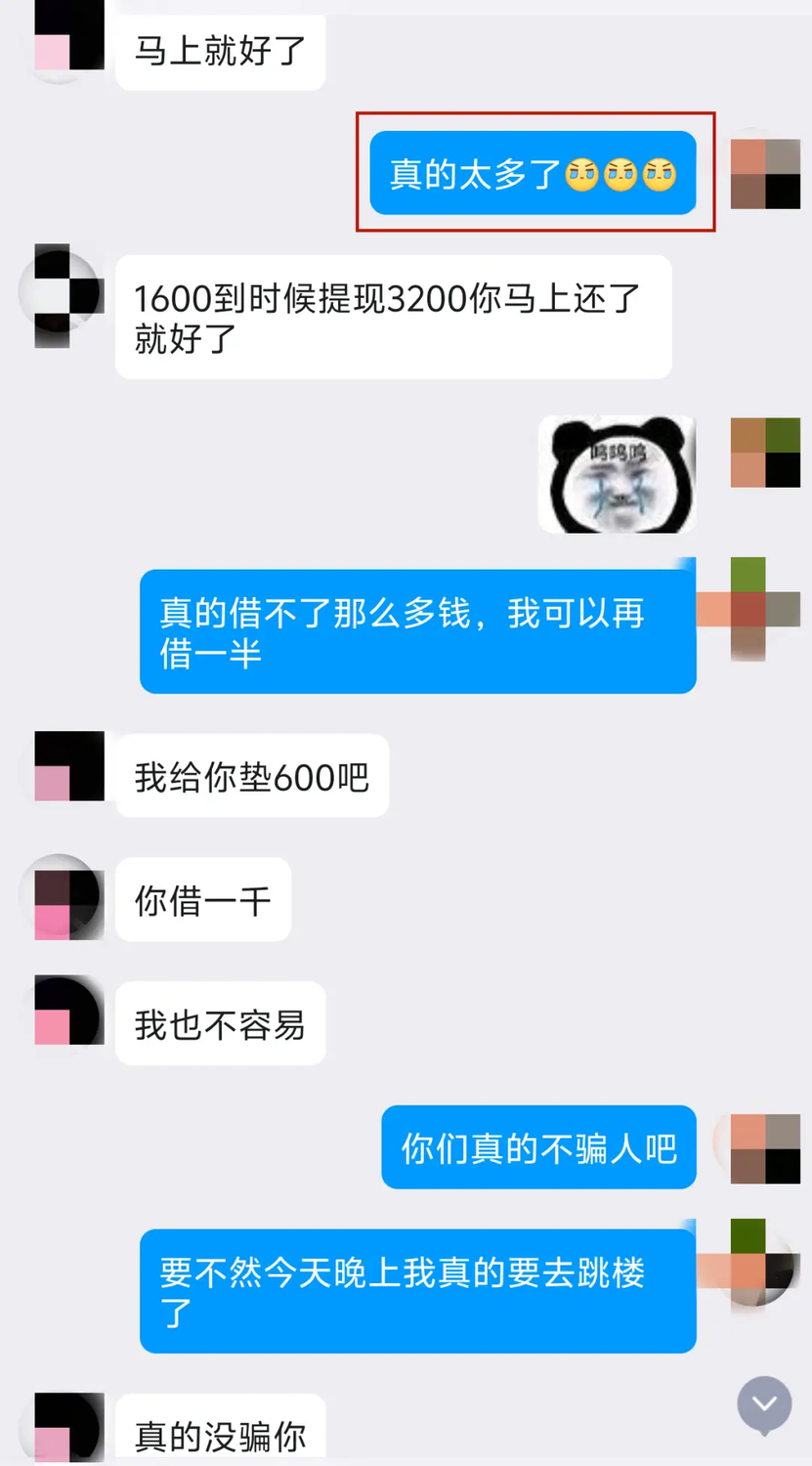Open the crying panda sticker image

pyautogui.click(x=618, y=475)
